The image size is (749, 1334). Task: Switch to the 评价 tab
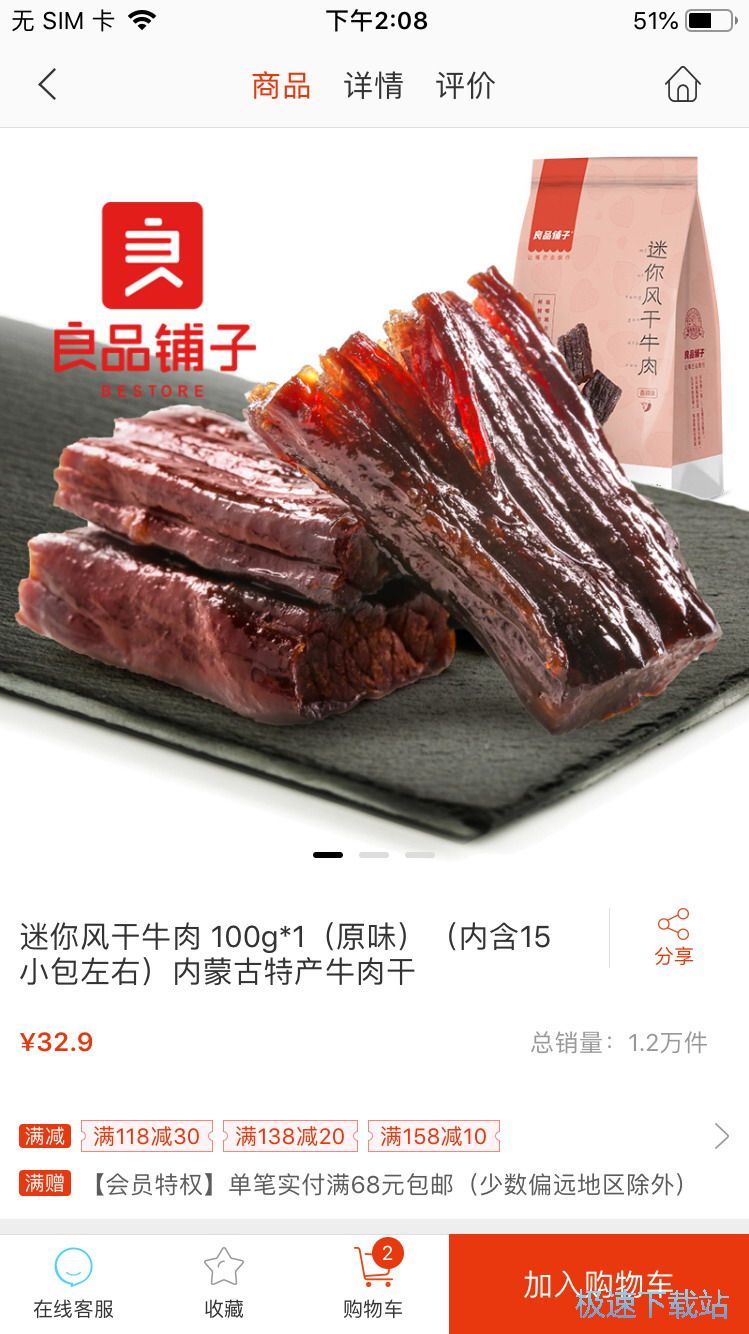pos(465,86)
